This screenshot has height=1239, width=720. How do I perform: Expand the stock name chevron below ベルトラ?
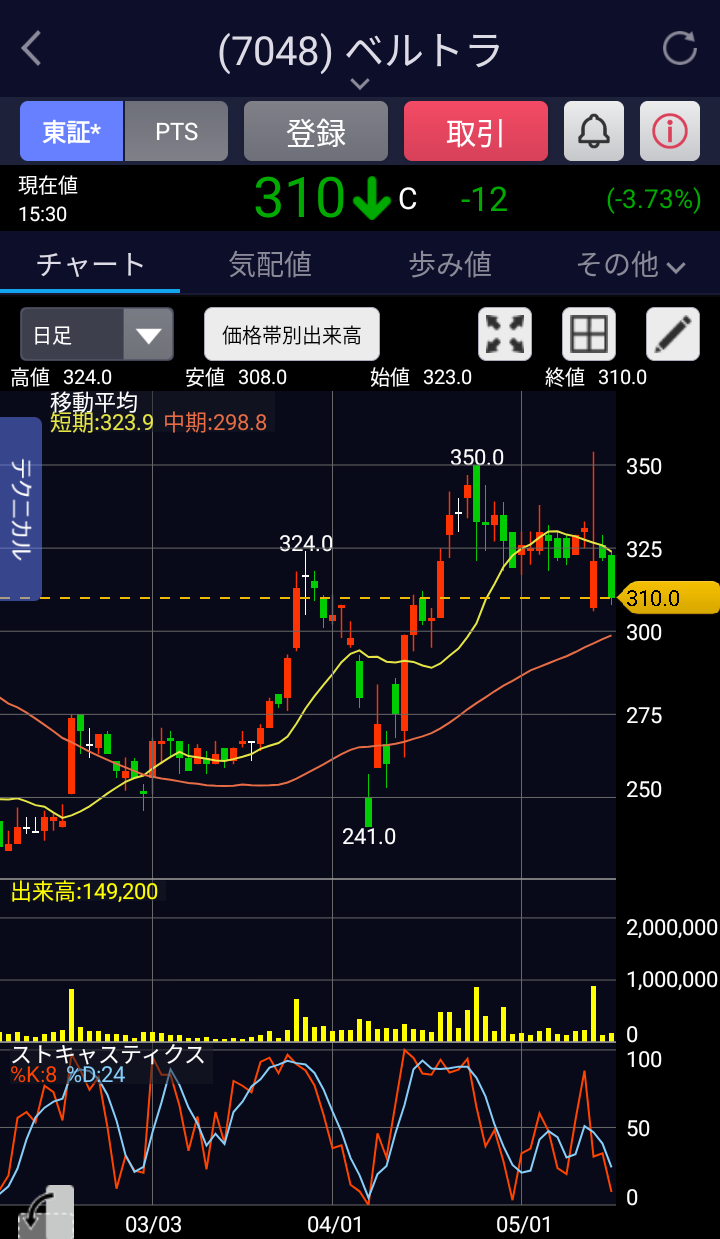coord(360,84)
